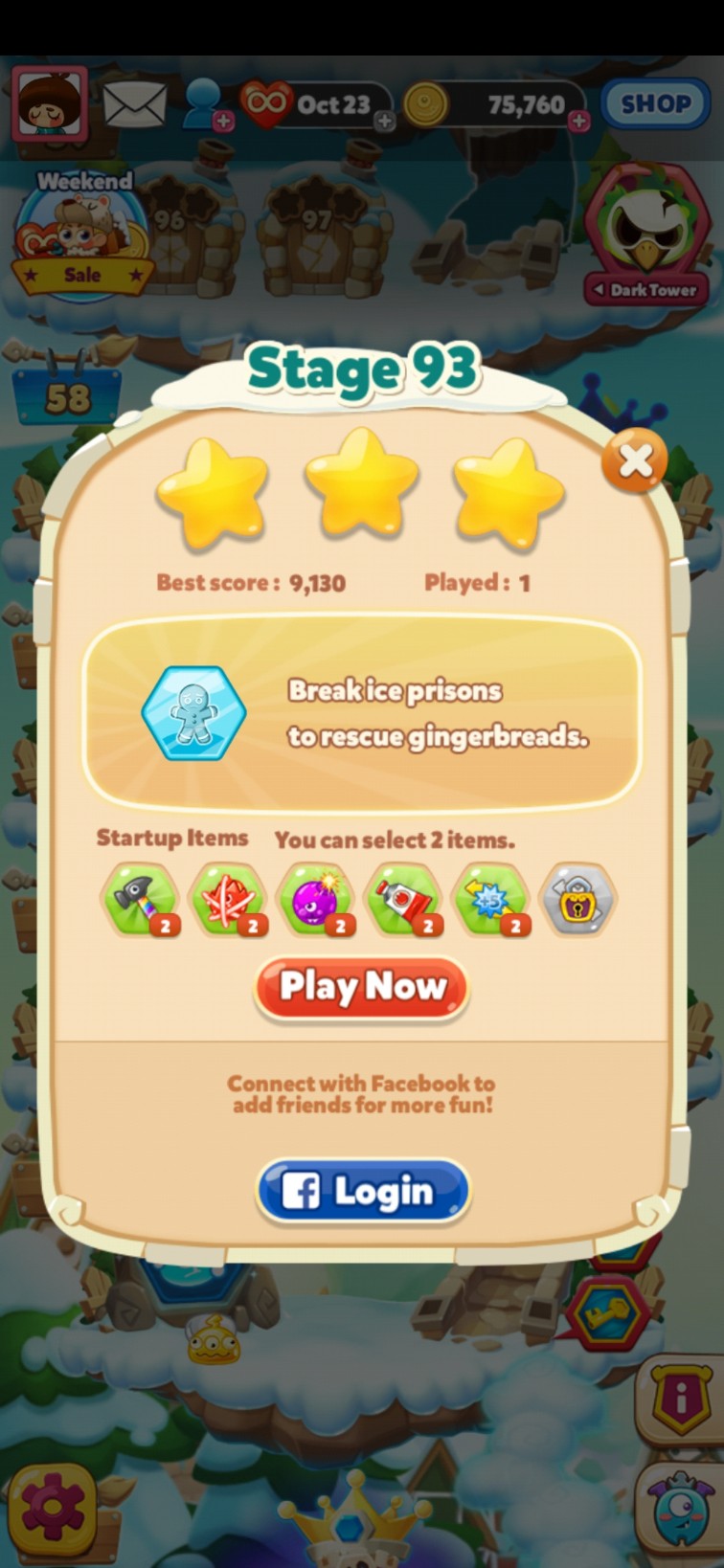This screenshot has height=1568, width=724.
Task: Open the mail inbox envelope
Action: point(135,103)
